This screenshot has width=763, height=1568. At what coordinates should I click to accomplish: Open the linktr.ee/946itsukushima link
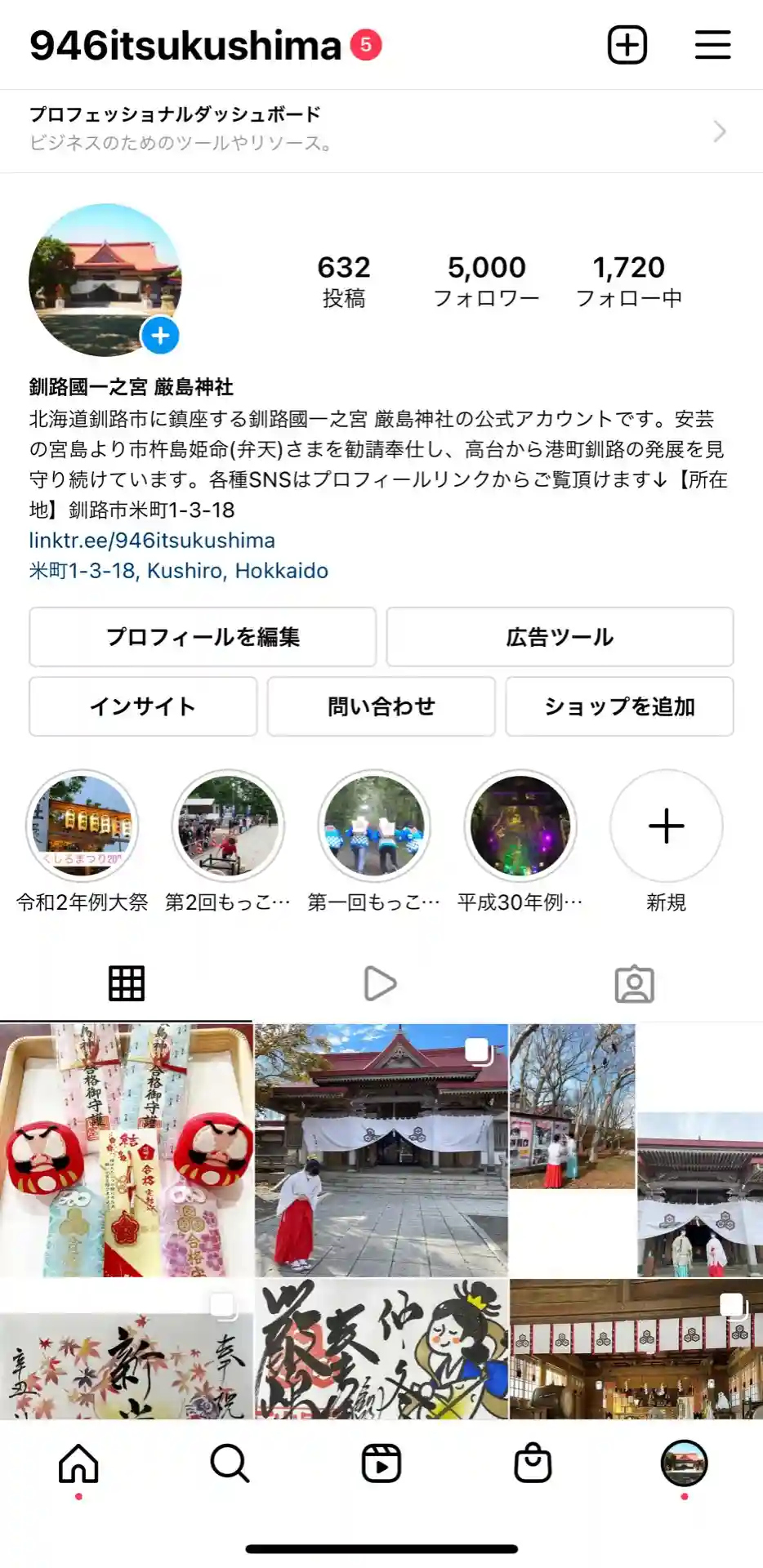(x=152, y=541)
